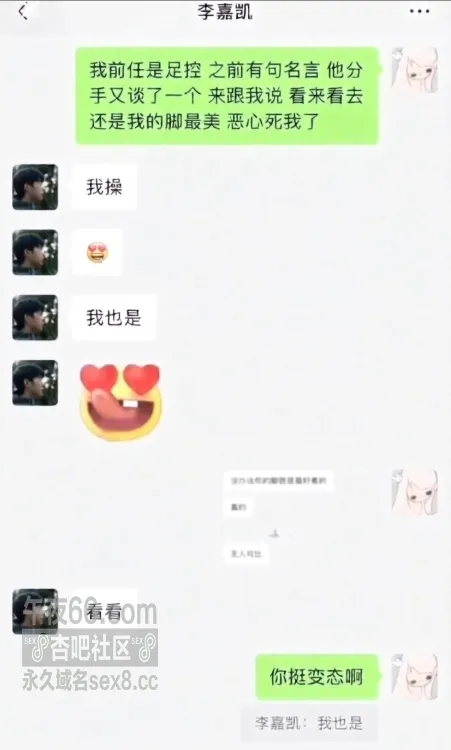View the large heart-eyes sticker

[x=120, y=402]
